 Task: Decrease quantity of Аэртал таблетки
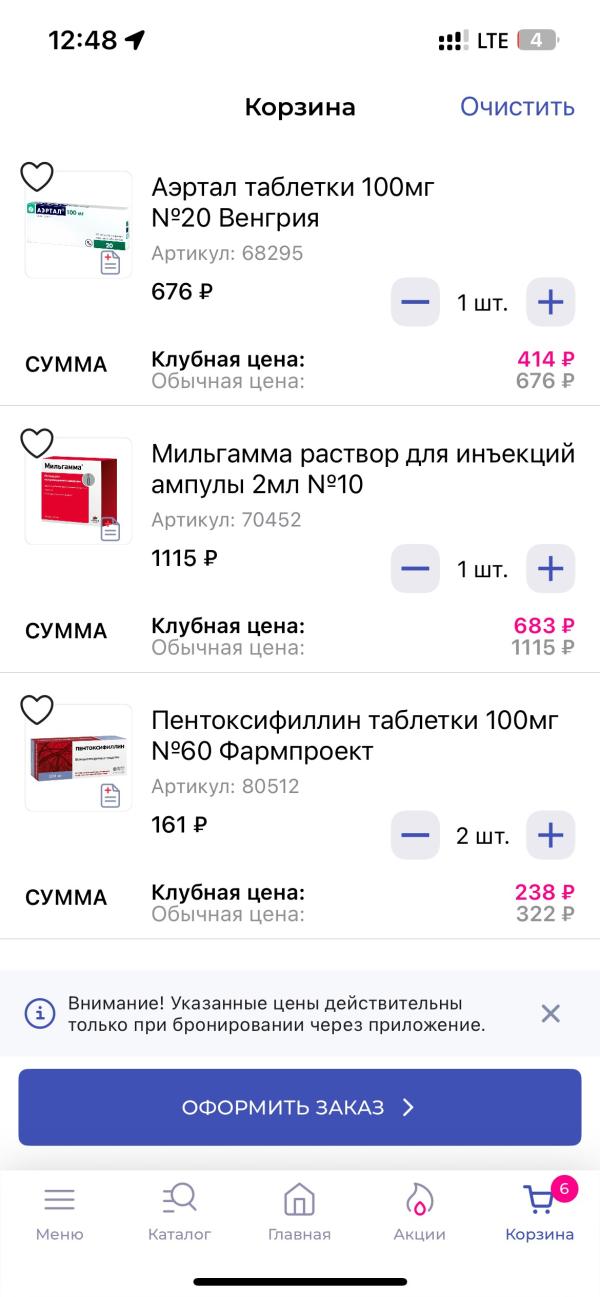[x=415, y=302]
